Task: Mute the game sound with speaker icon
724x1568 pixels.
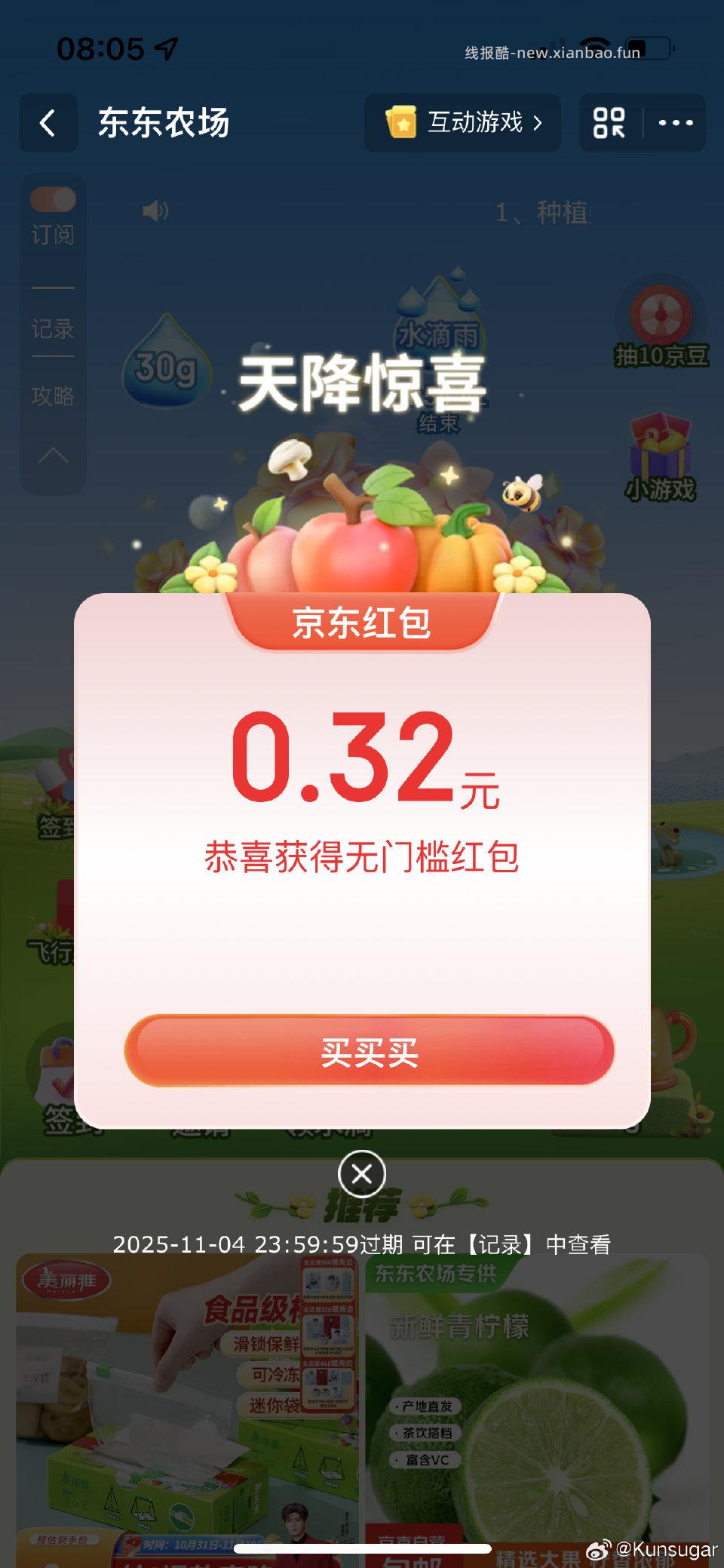Action: tap(155, 211)
